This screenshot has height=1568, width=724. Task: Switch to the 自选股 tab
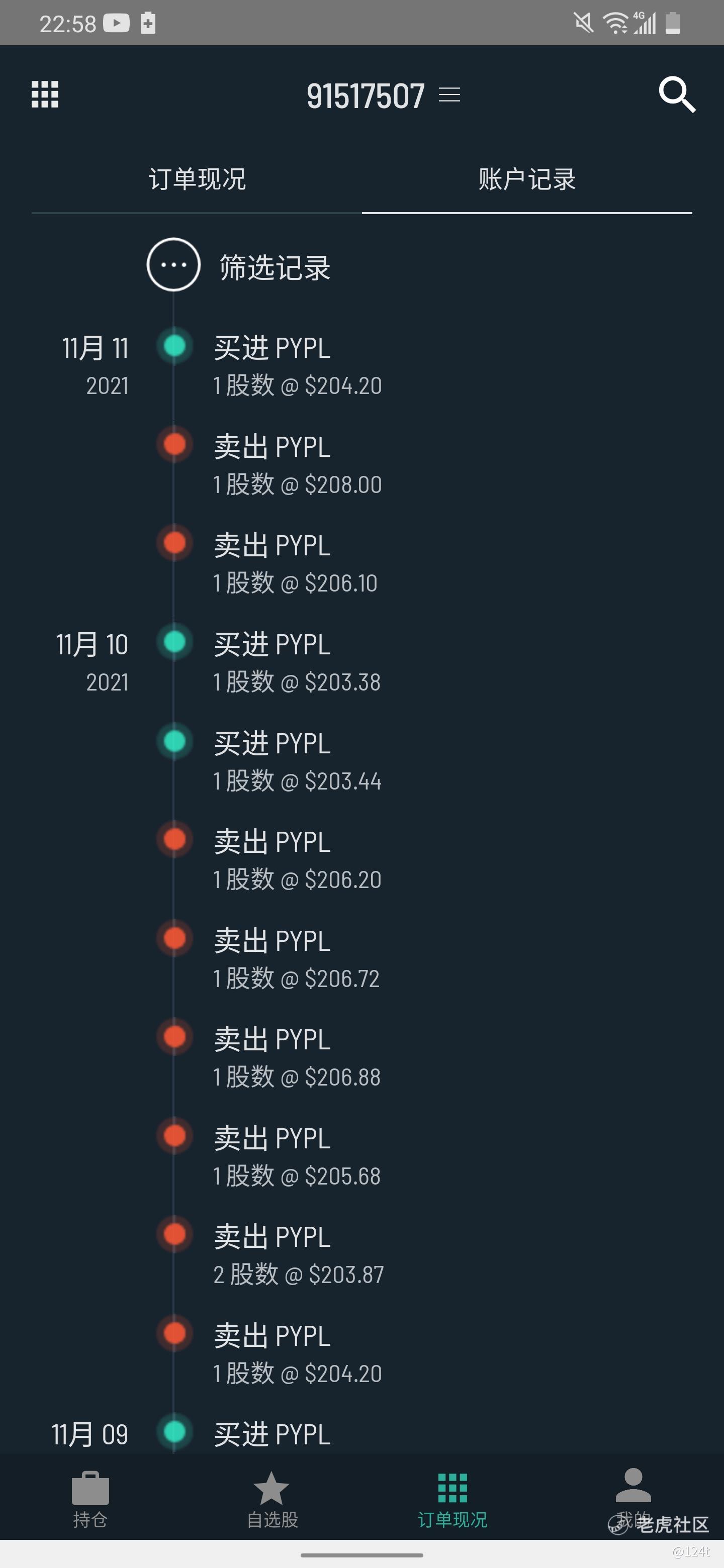pyautogui.click(x=271, y=1499)
